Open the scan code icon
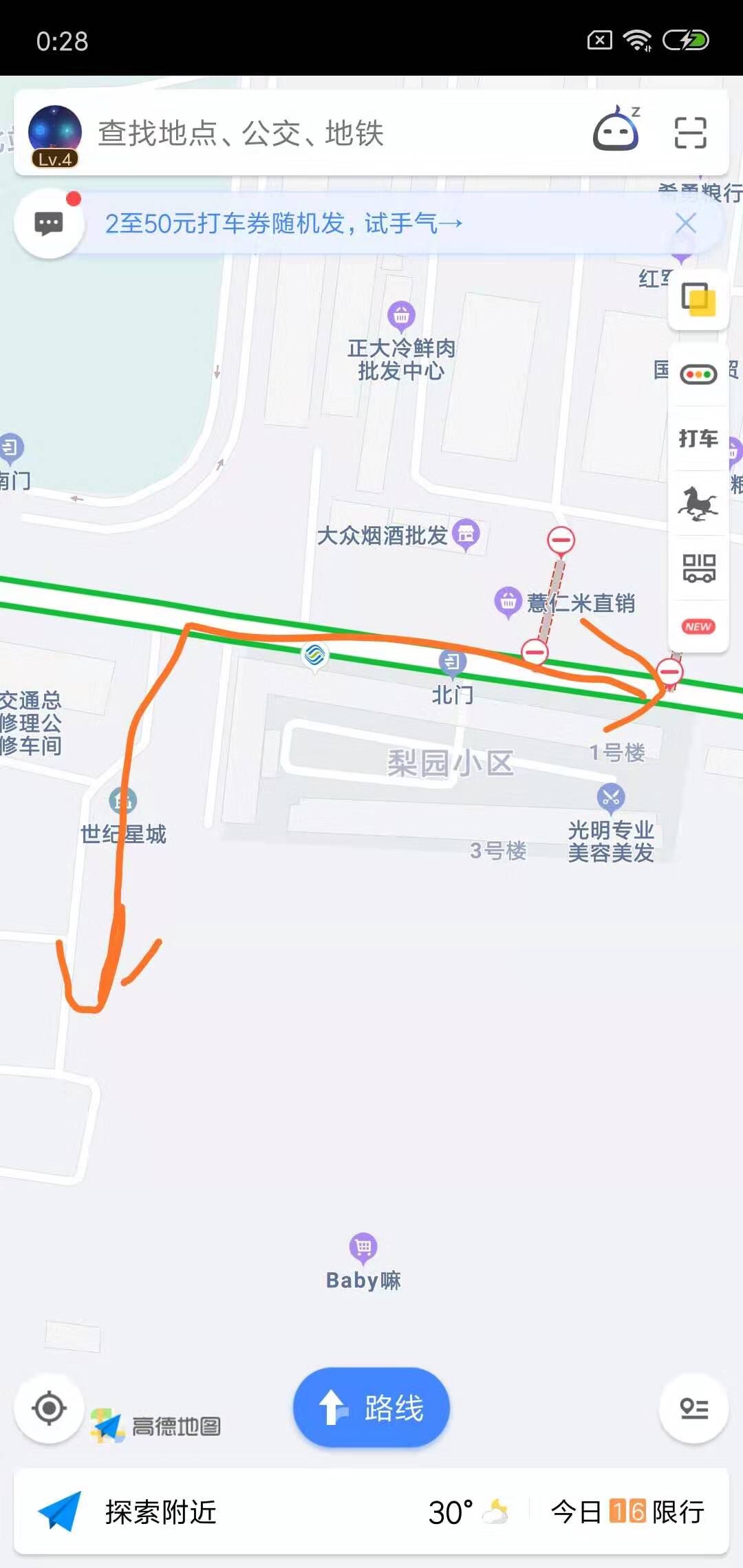Viewport: 743px width, 1568px height. (690, 133)
